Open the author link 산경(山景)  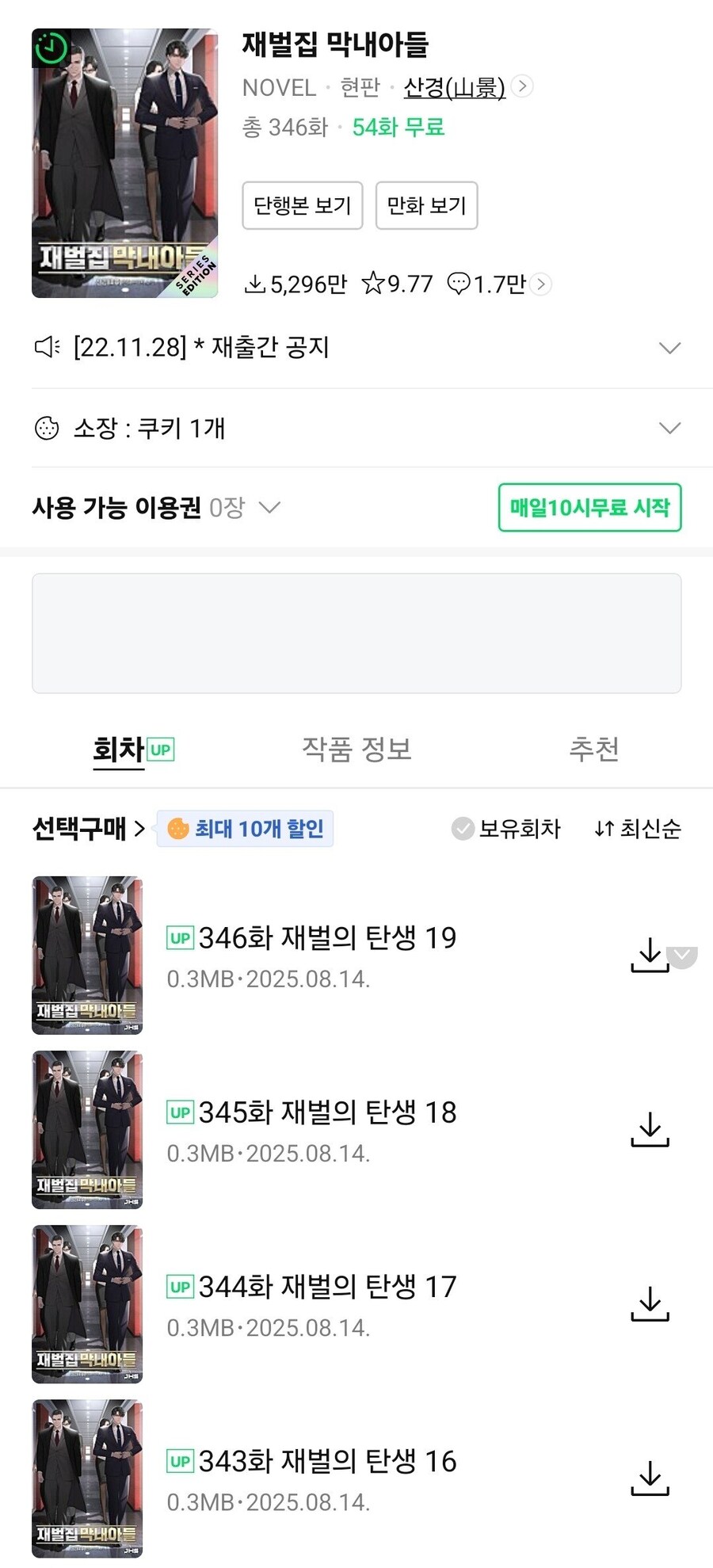click(454, 88)
